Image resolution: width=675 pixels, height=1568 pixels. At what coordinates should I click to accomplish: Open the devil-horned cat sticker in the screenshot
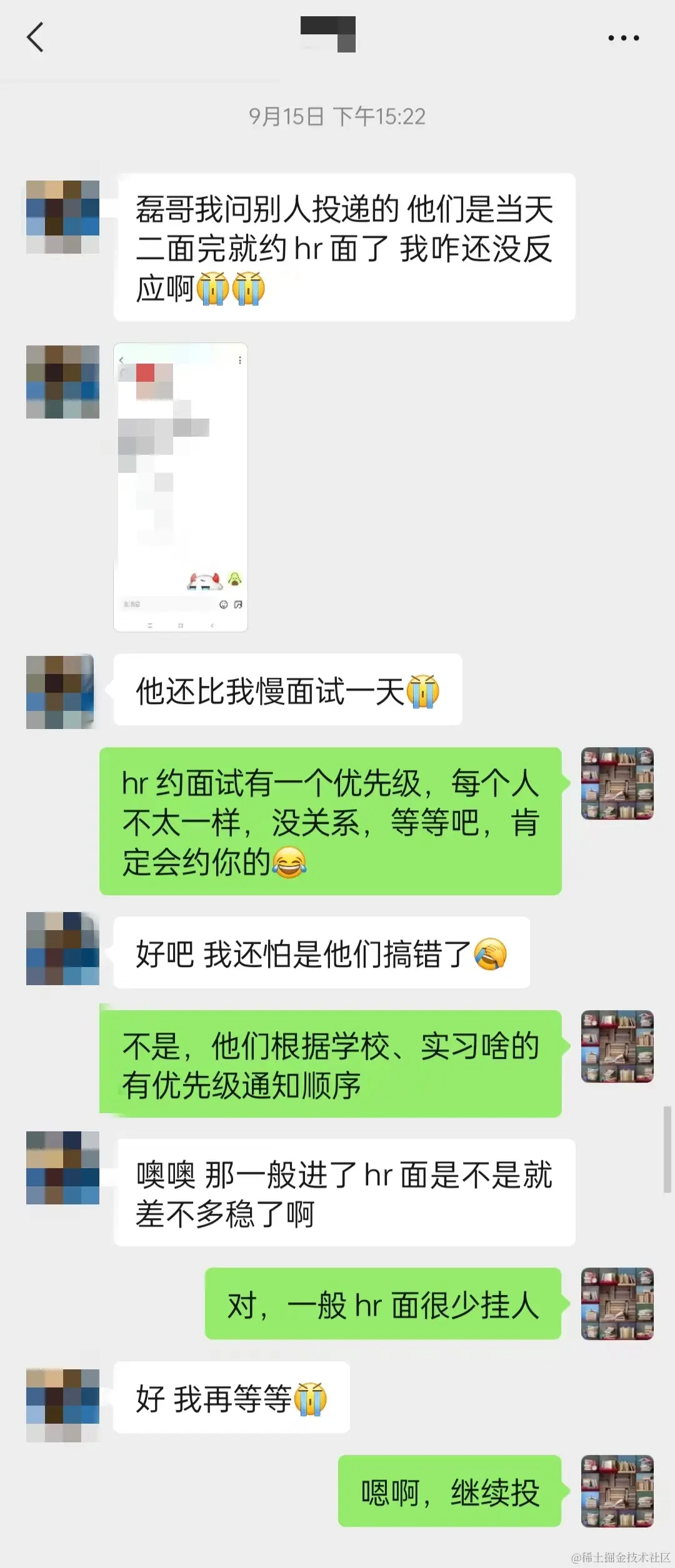tap(205, 581)
